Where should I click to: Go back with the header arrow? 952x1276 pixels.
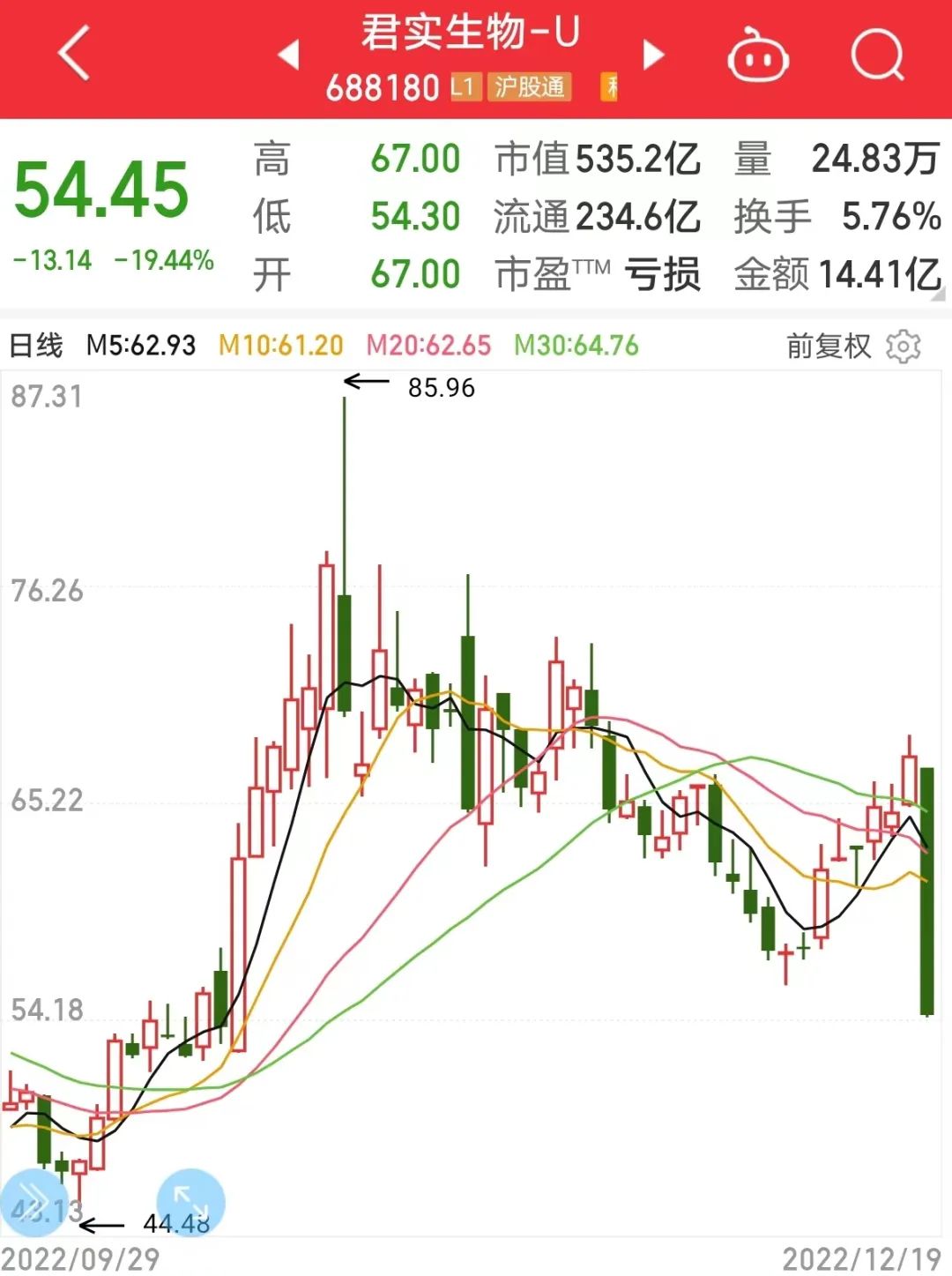point(75,55)
